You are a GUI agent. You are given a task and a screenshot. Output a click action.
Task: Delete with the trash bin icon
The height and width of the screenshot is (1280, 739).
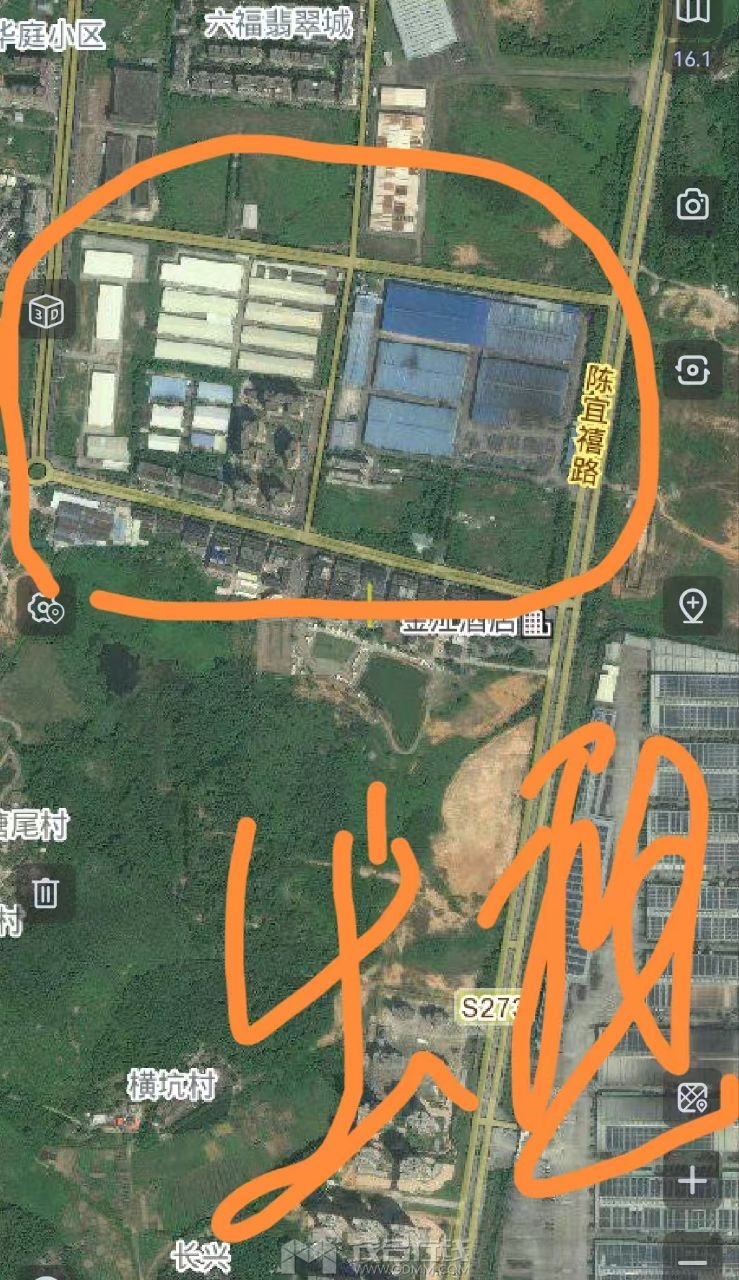coord(46,892)
